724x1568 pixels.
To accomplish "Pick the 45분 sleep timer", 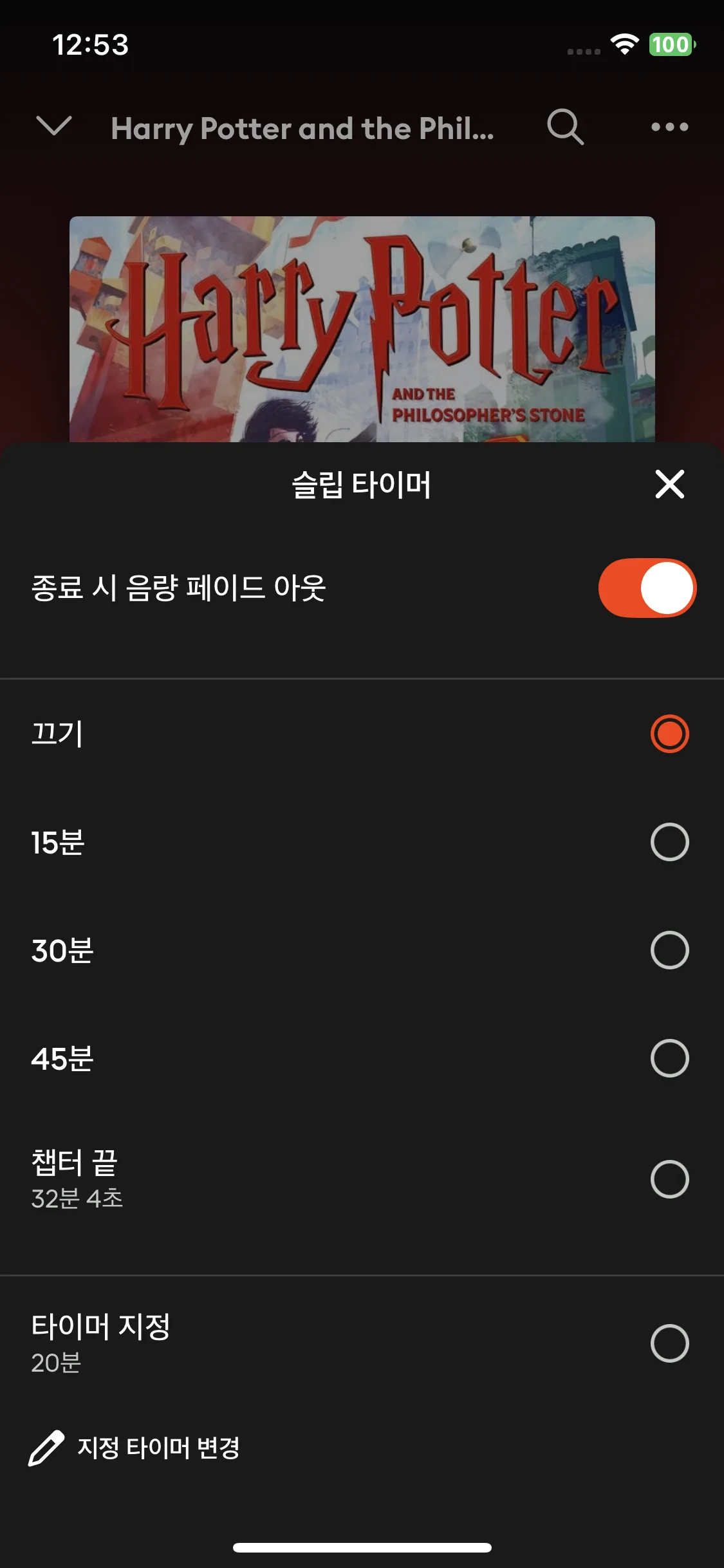I will (x=669, y=1058).
